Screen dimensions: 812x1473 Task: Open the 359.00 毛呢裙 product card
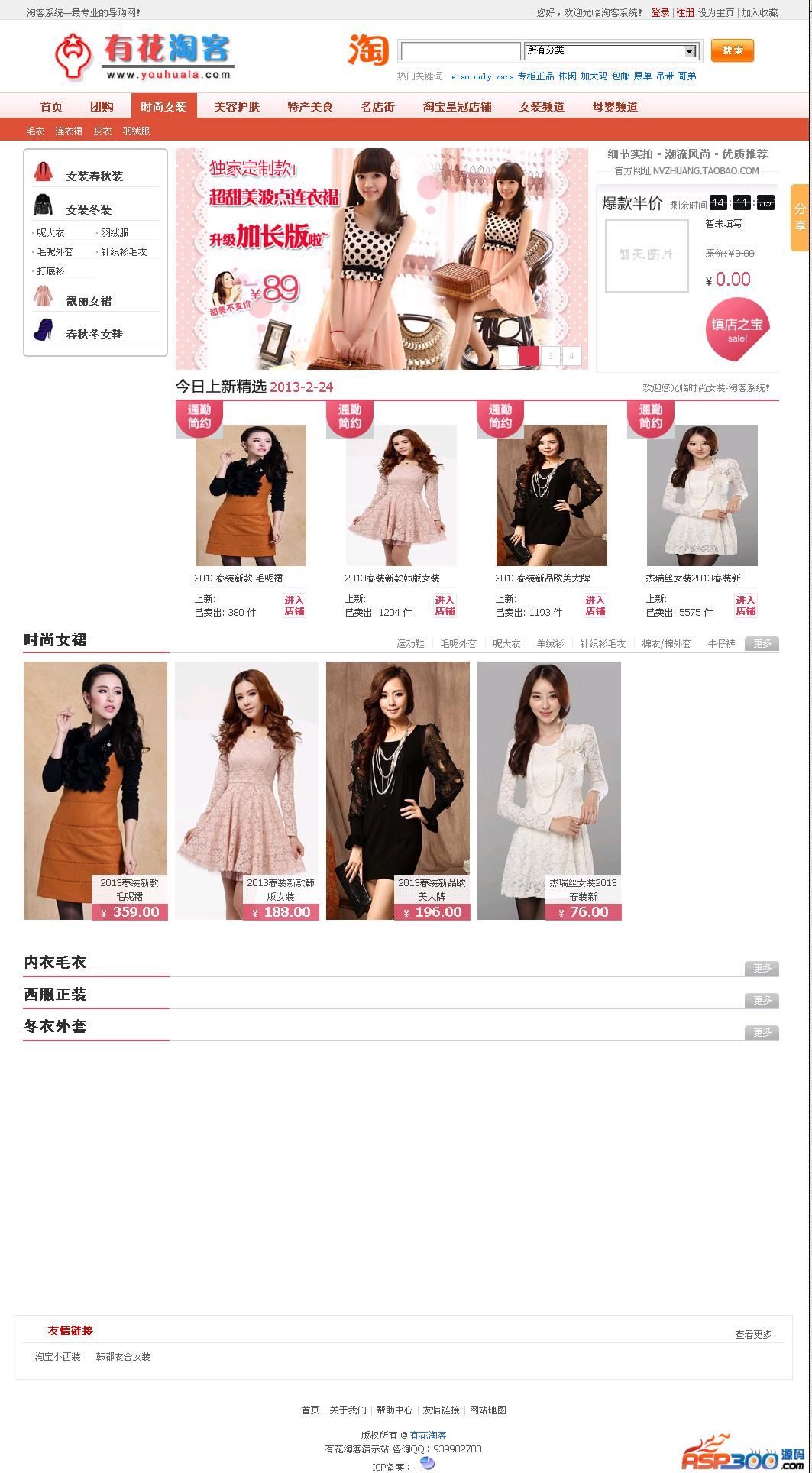click(95, 790)
